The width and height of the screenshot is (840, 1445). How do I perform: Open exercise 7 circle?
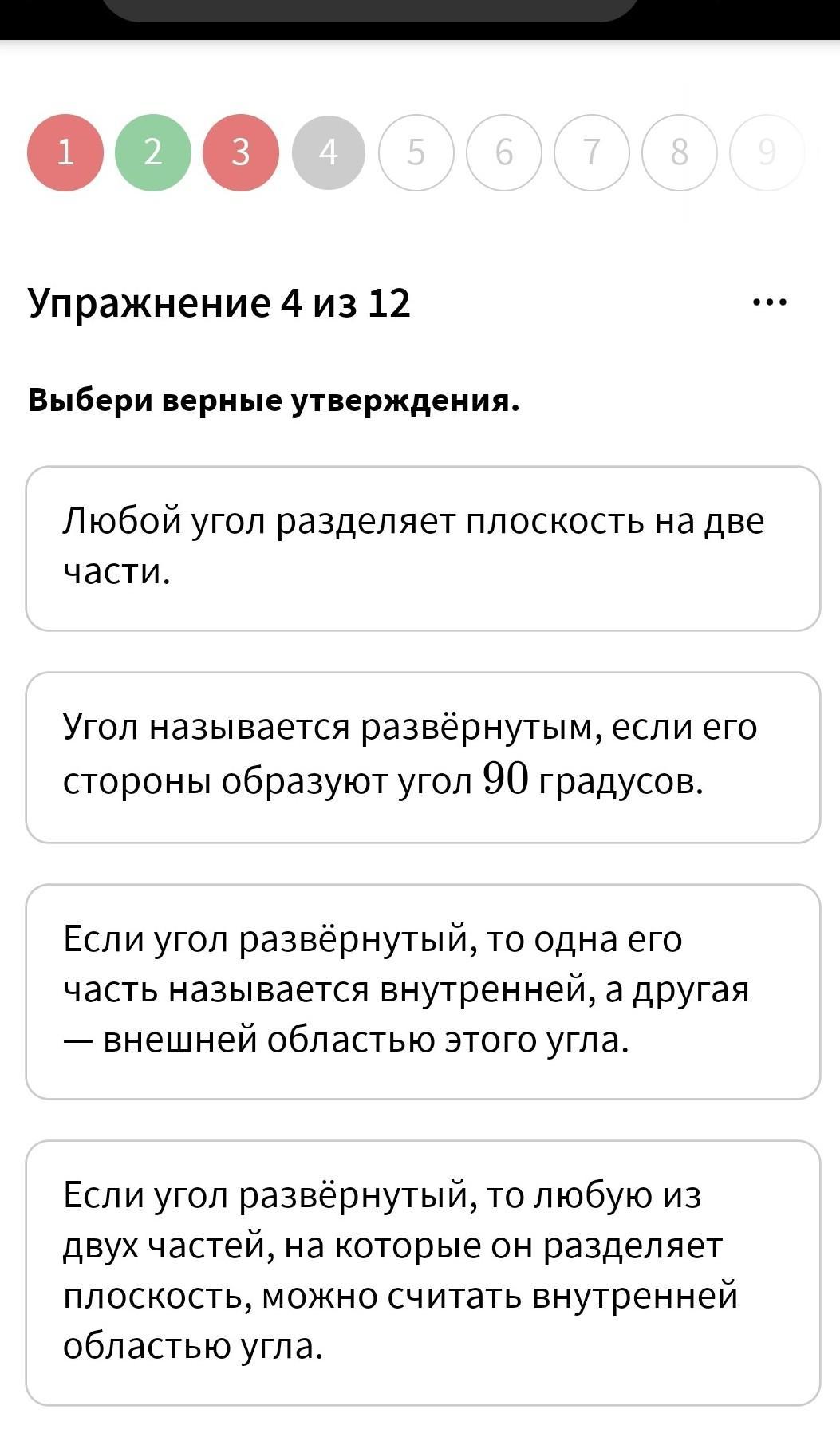point(592,152)
